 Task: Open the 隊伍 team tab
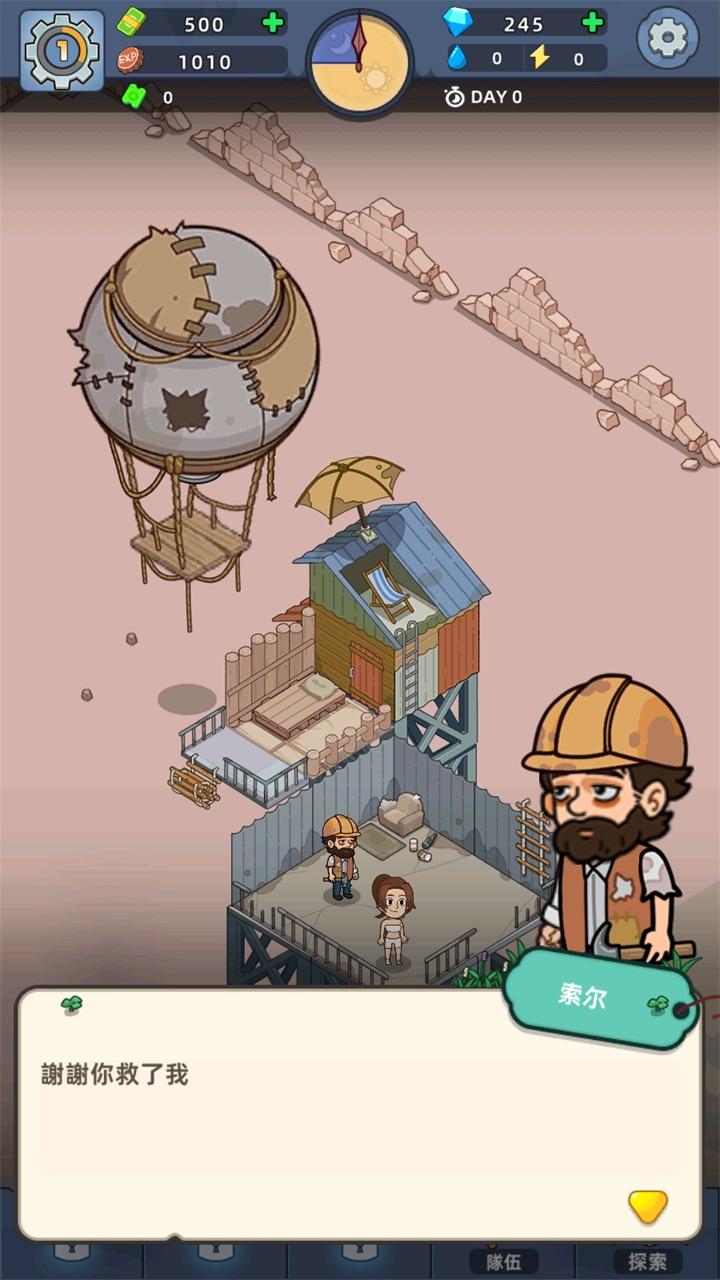503,1261
